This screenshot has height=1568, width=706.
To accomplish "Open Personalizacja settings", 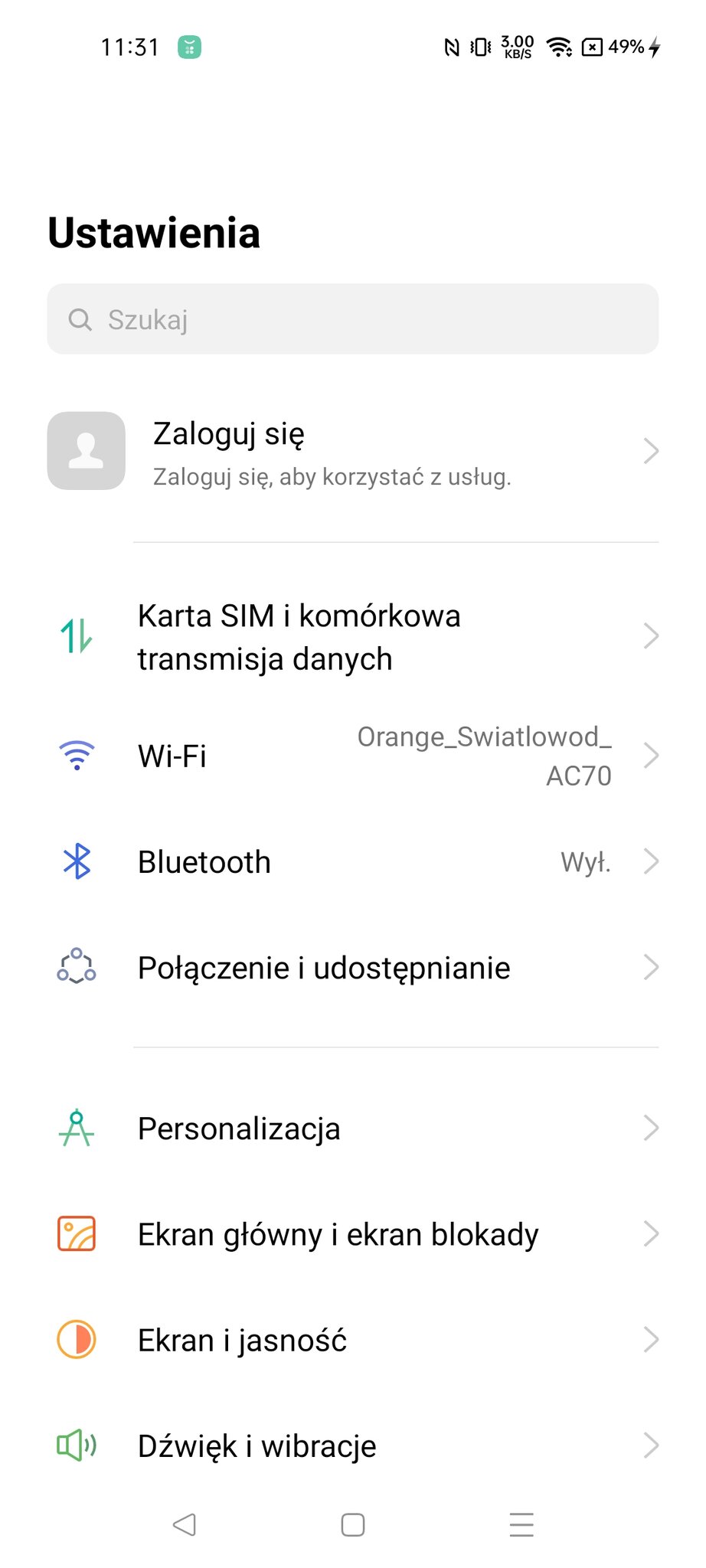I will (x=352, y=1129).
